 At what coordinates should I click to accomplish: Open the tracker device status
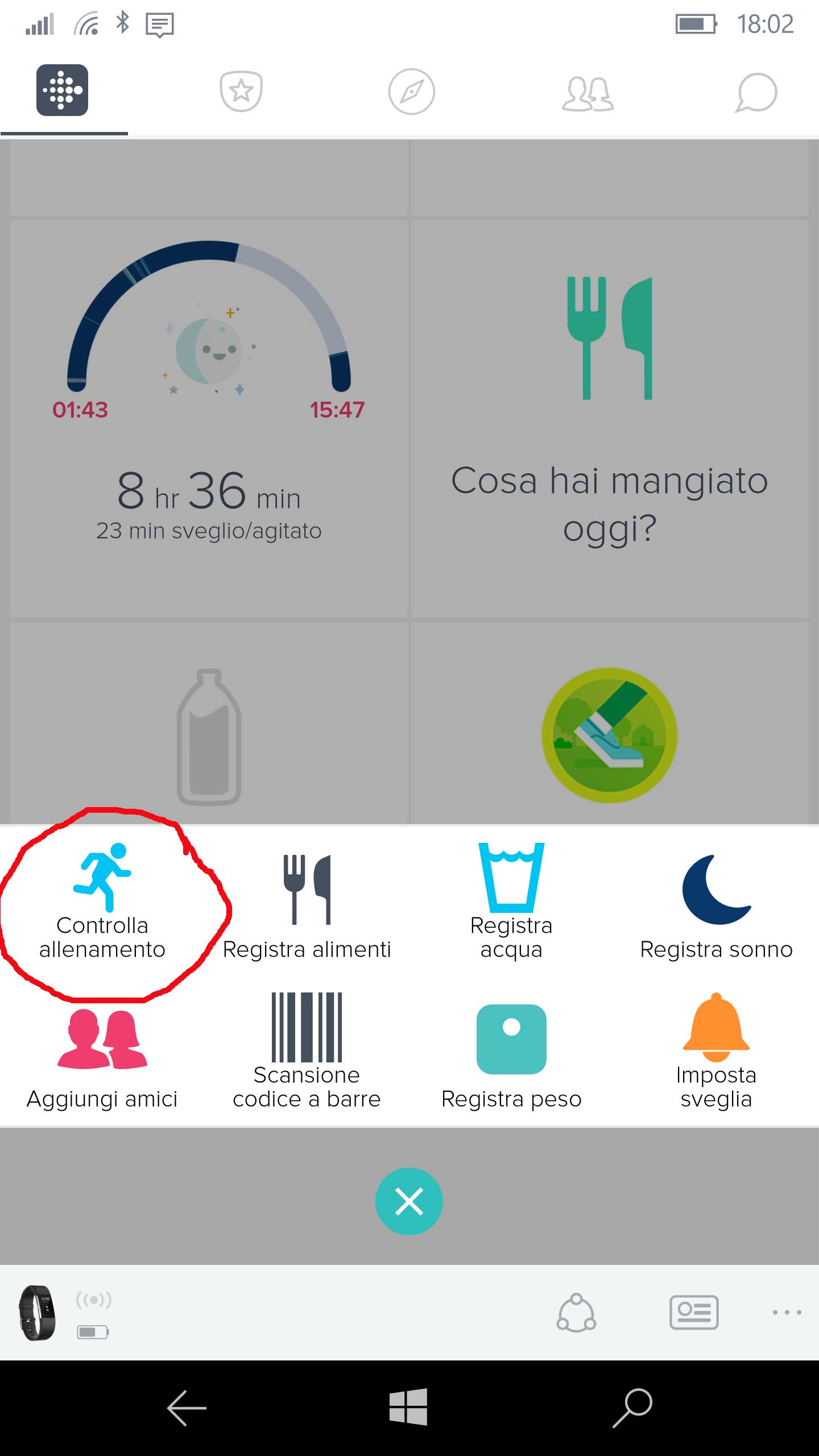[38, 1313]
